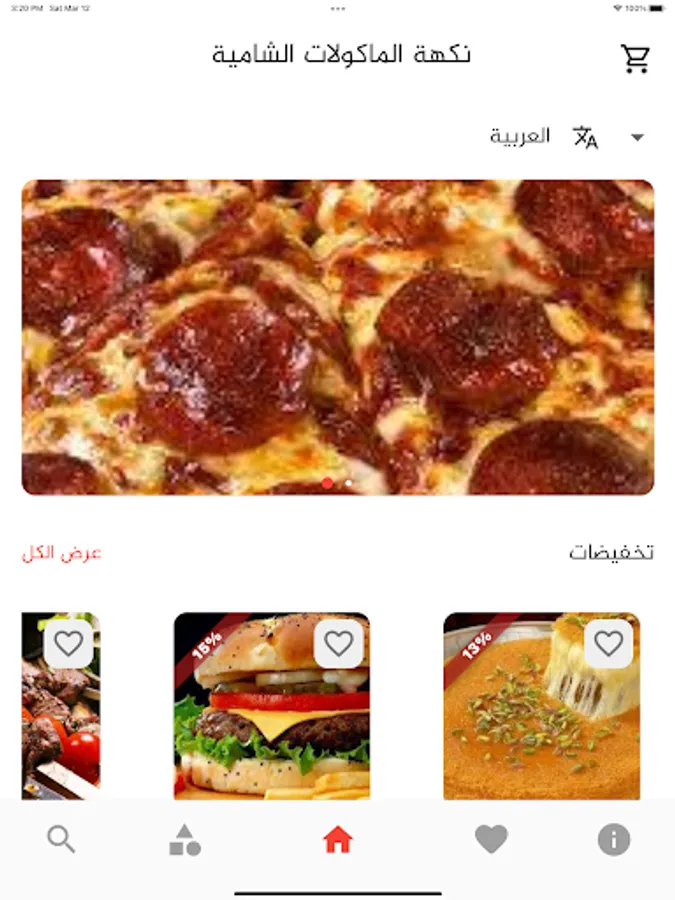Select the second banner page dot
The width and height of the screenshot is (675, 900).
tap(348, 483)
